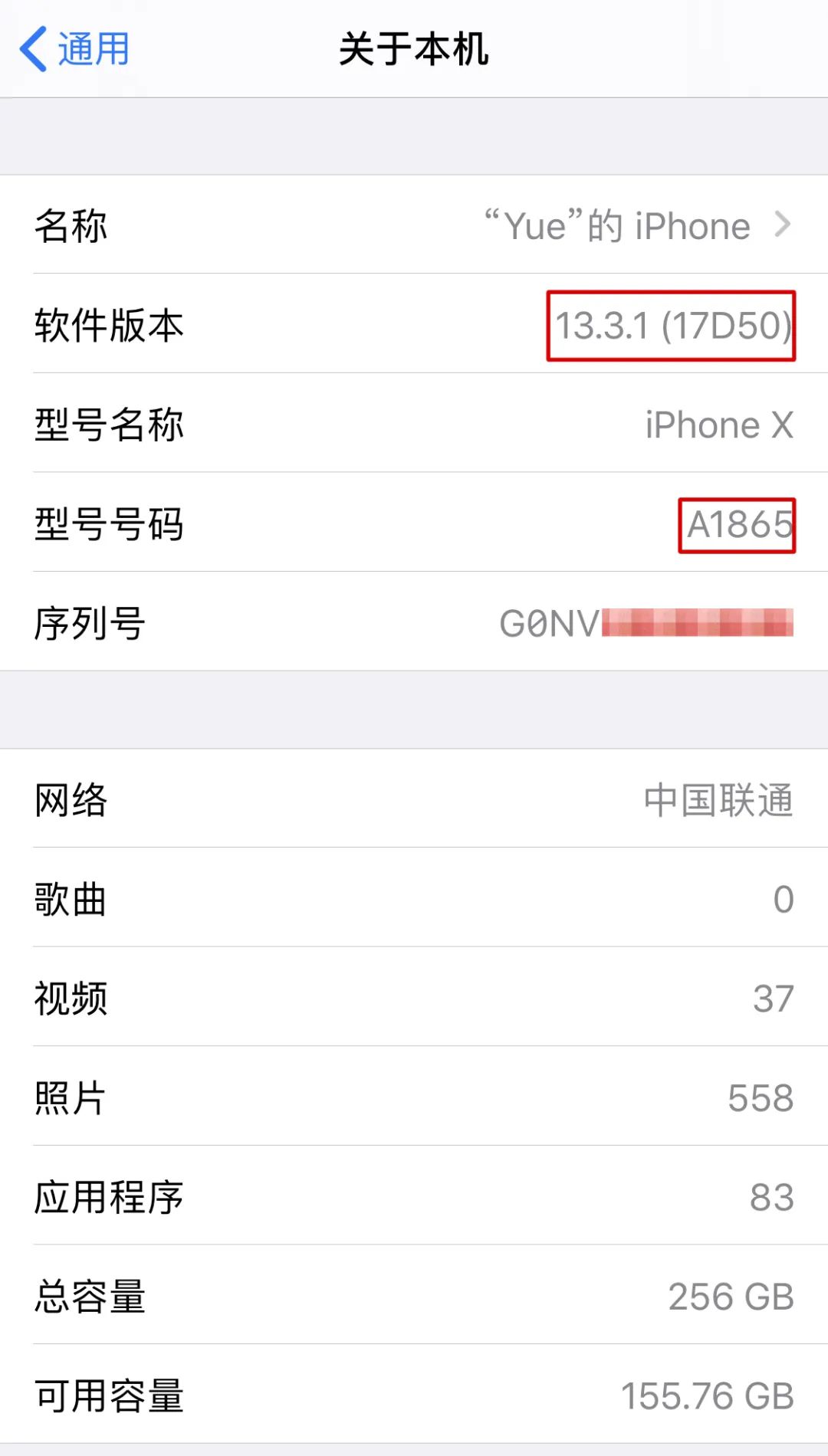Viewport: 828px width, 1456px height.
Task: Tap the back chevron icon to return
Action: point(32,48)
